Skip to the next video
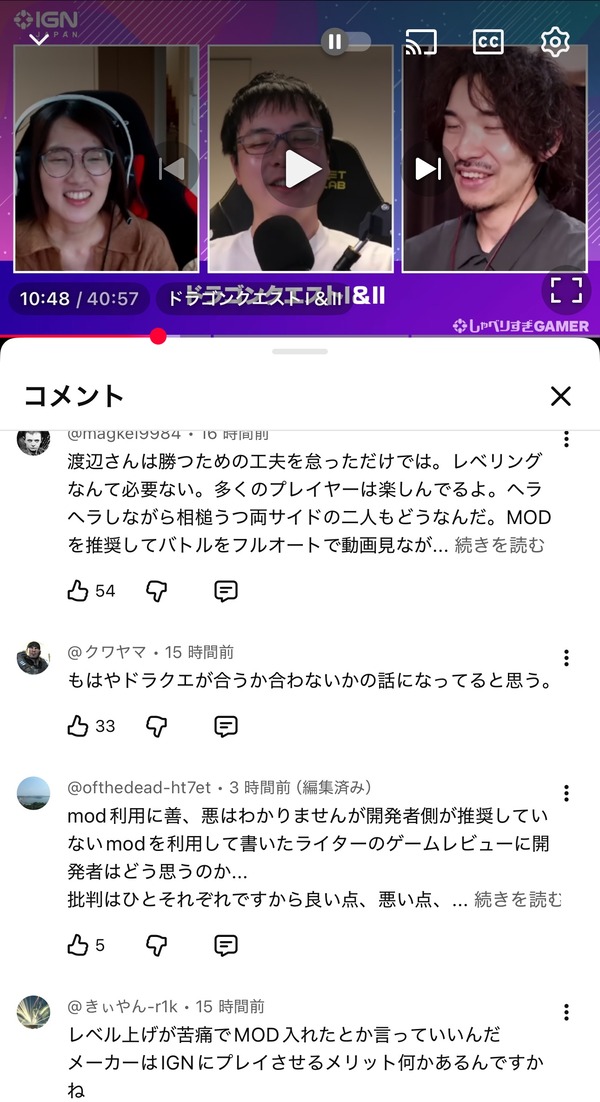The height and width of the screenshot is (1102, 600). [427, 169]
